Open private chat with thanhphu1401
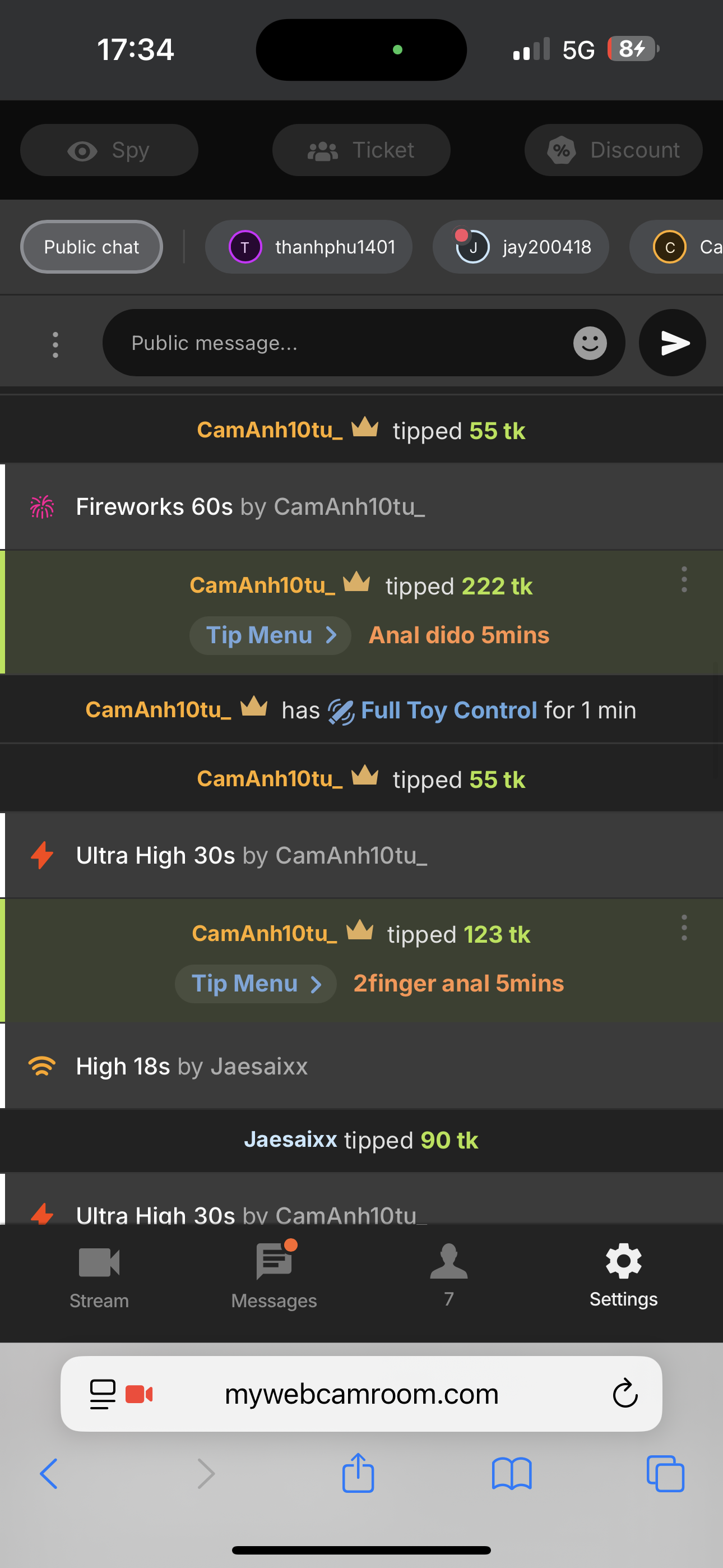 pyautogui.click(x=309, y=247)
